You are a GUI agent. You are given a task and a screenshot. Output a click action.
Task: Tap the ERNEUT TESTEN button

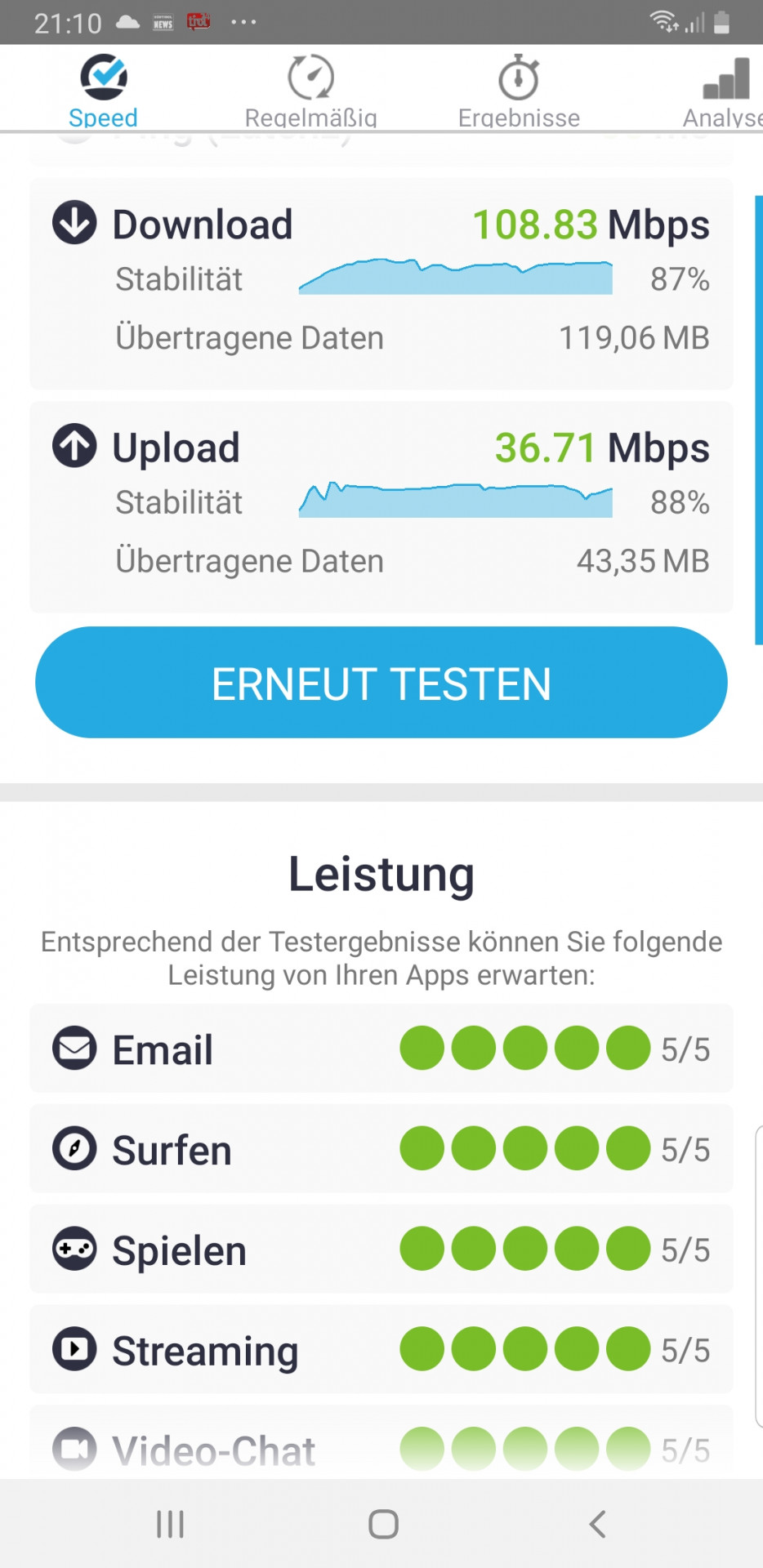tap(381, 683)
